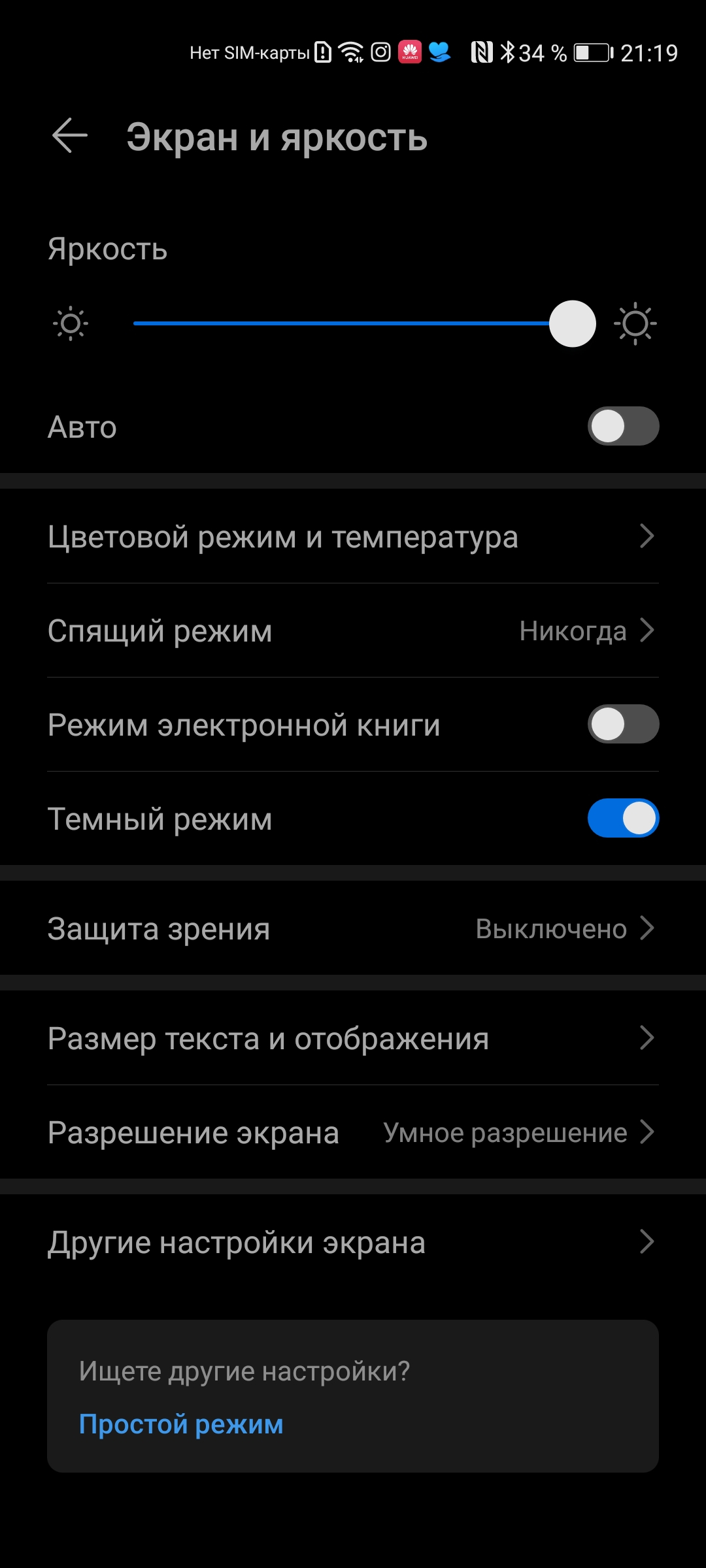This screenshot has height=1568, width=706.
Task: Open Цветовой режим и температура
Action: pyautogui.click(x=353, y=536)
